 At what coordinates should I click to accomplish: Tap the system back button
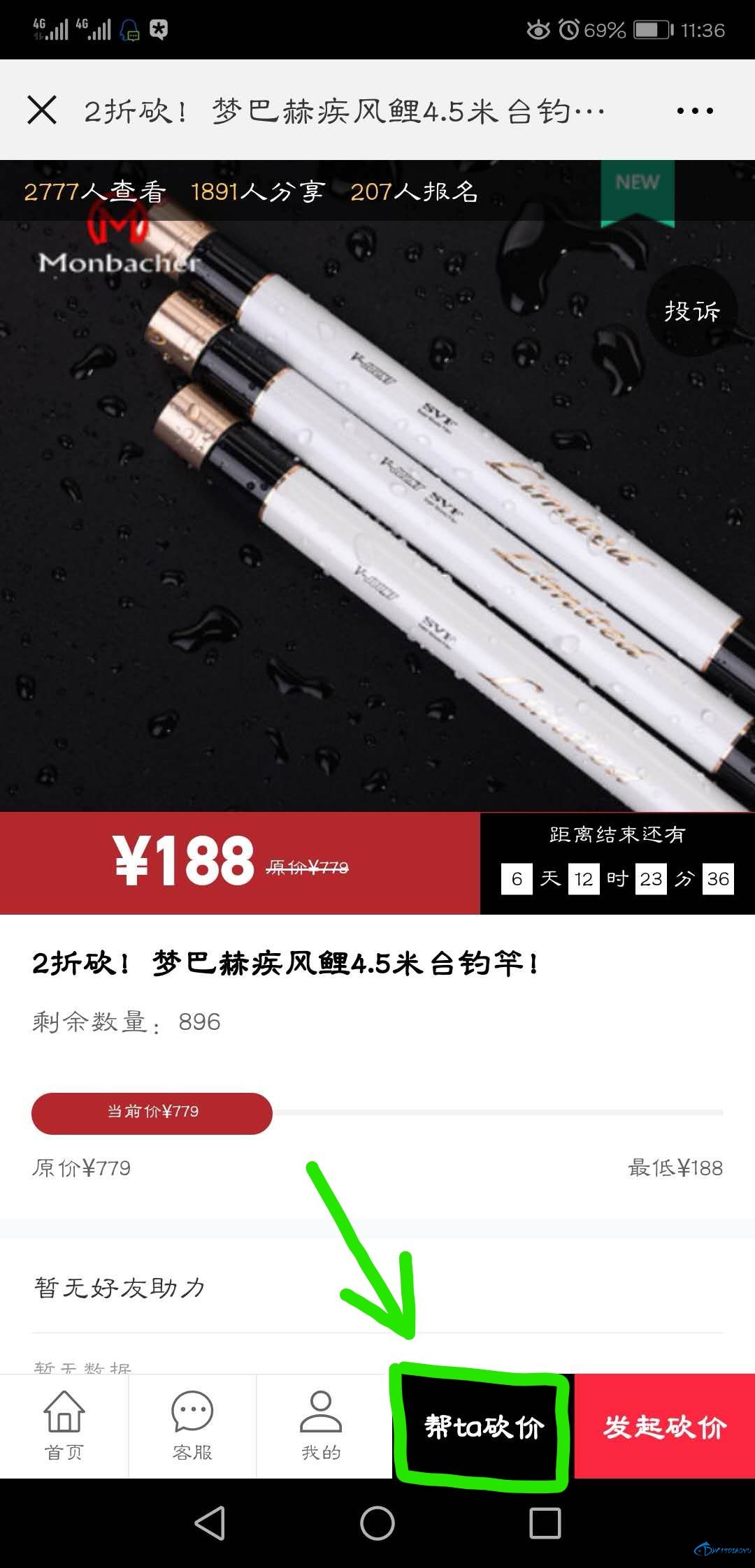point(210,1523)
